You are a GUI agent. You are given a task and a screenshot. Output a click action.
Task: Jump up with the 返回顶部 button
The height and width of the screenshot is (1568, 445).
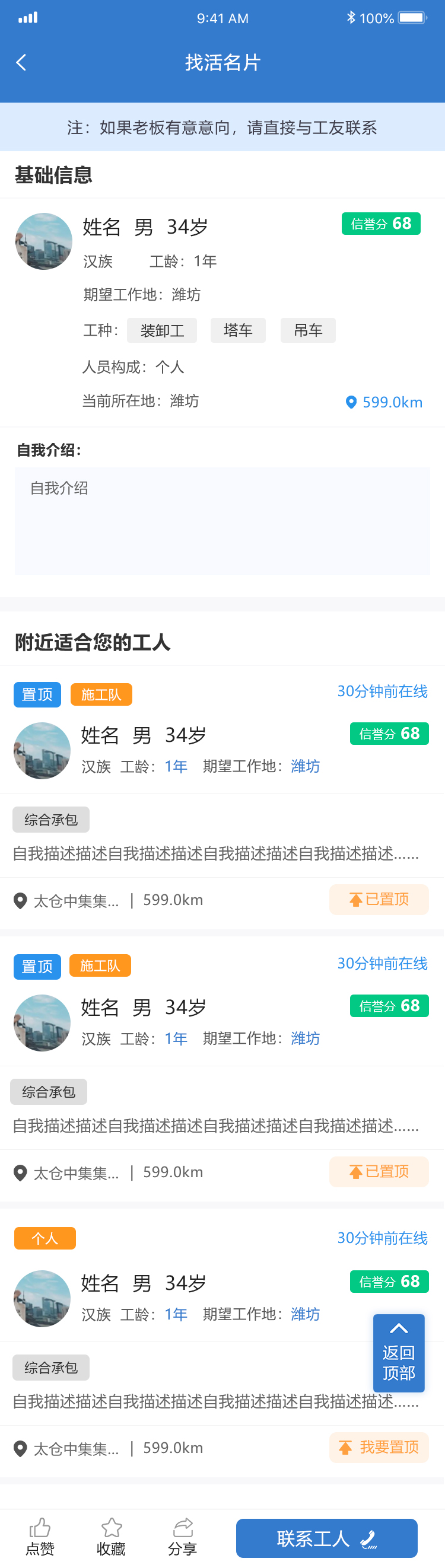coord(398,1353)
